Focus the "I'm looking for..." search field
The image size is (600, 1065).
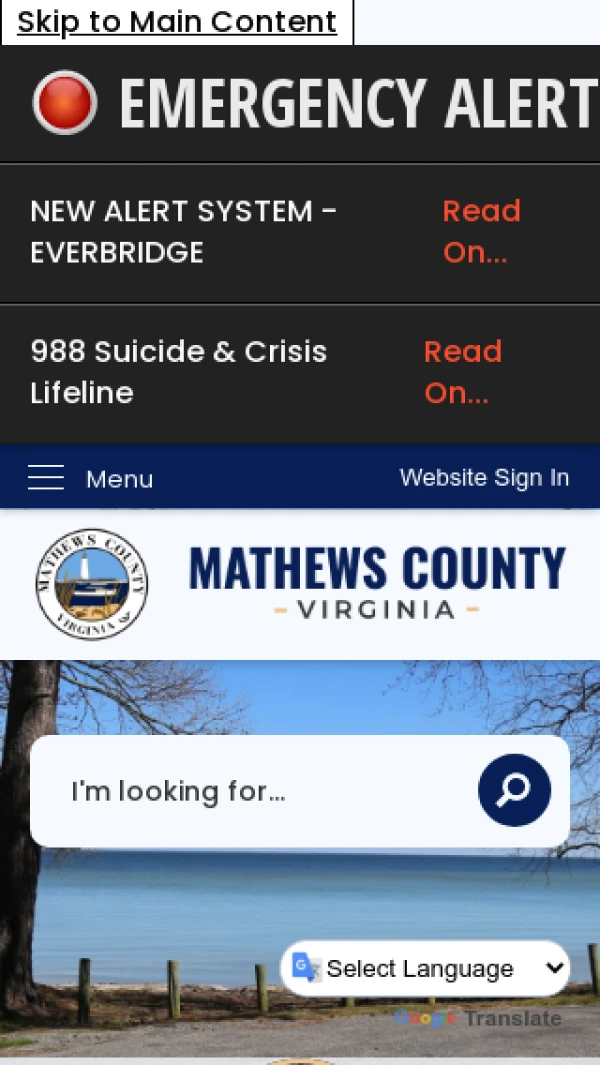pyautogui.click(x=250, y=791)
